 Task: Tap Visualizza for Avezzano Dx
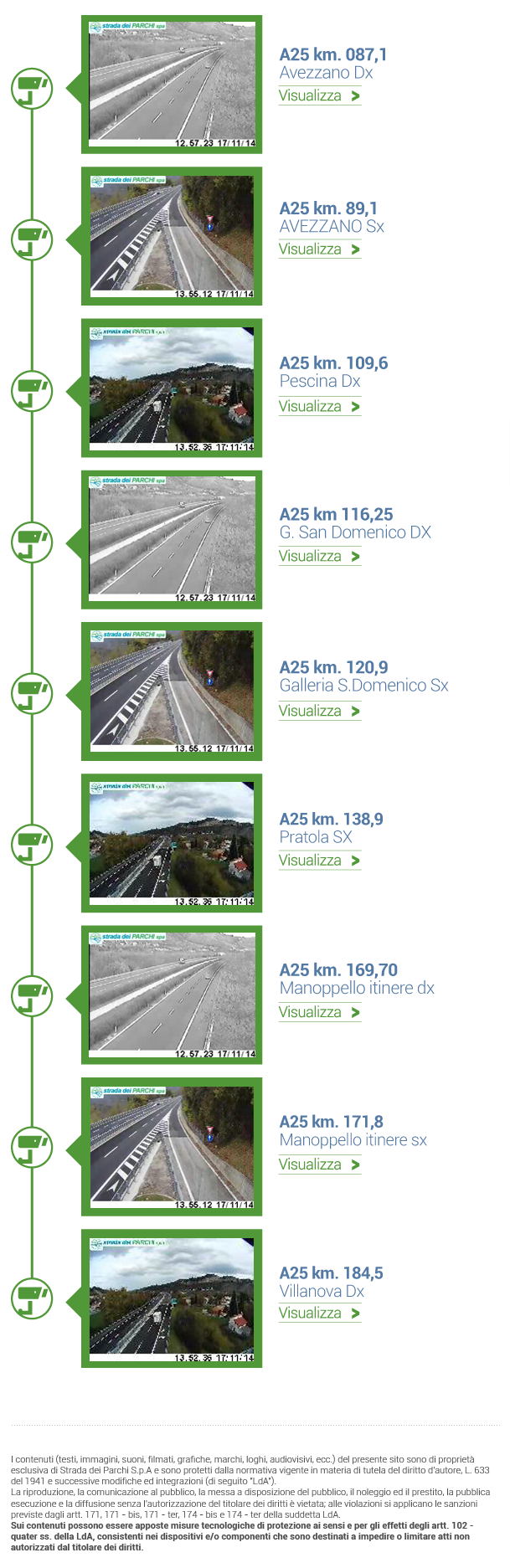coord(319,96)
